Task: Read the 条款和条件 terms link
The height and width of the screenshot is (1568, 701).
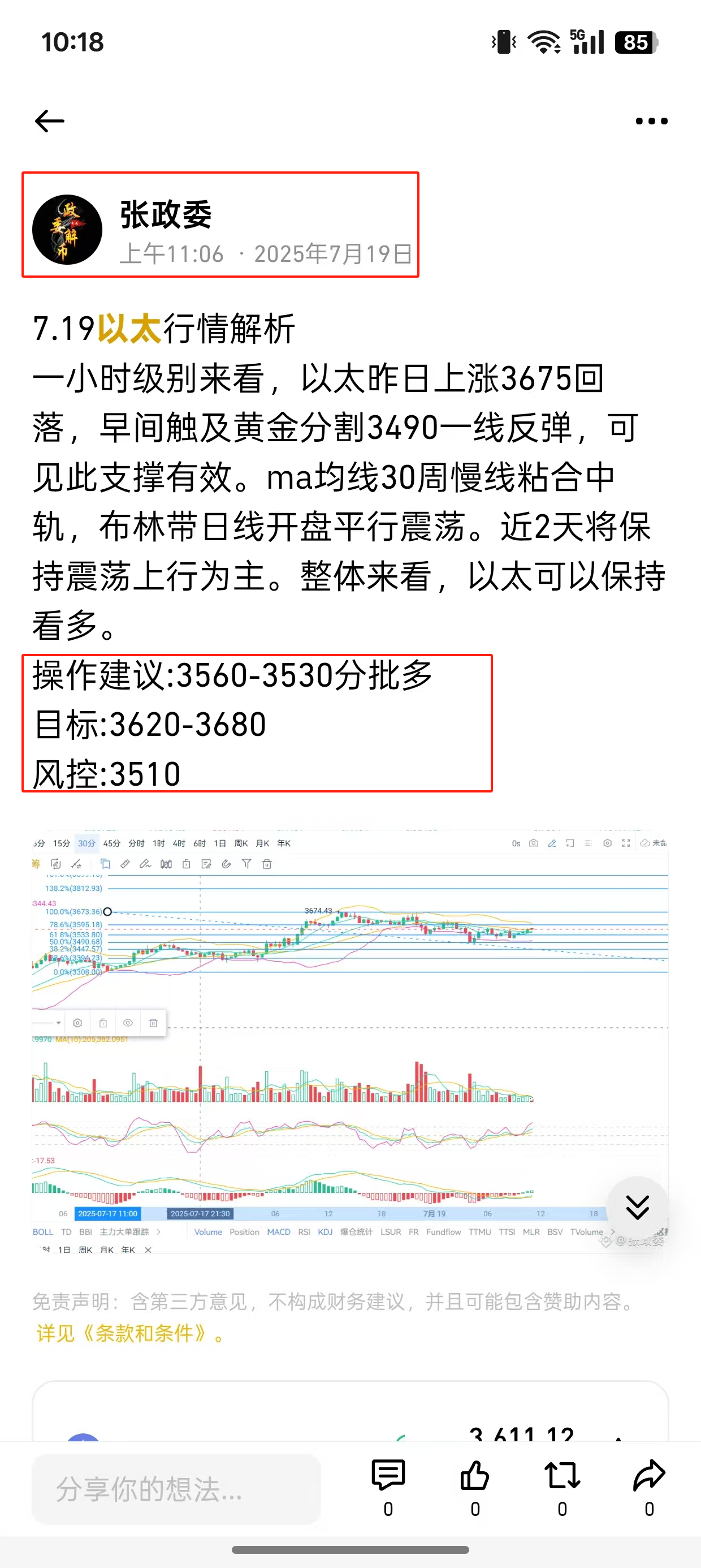Action: pos(146,1333)
